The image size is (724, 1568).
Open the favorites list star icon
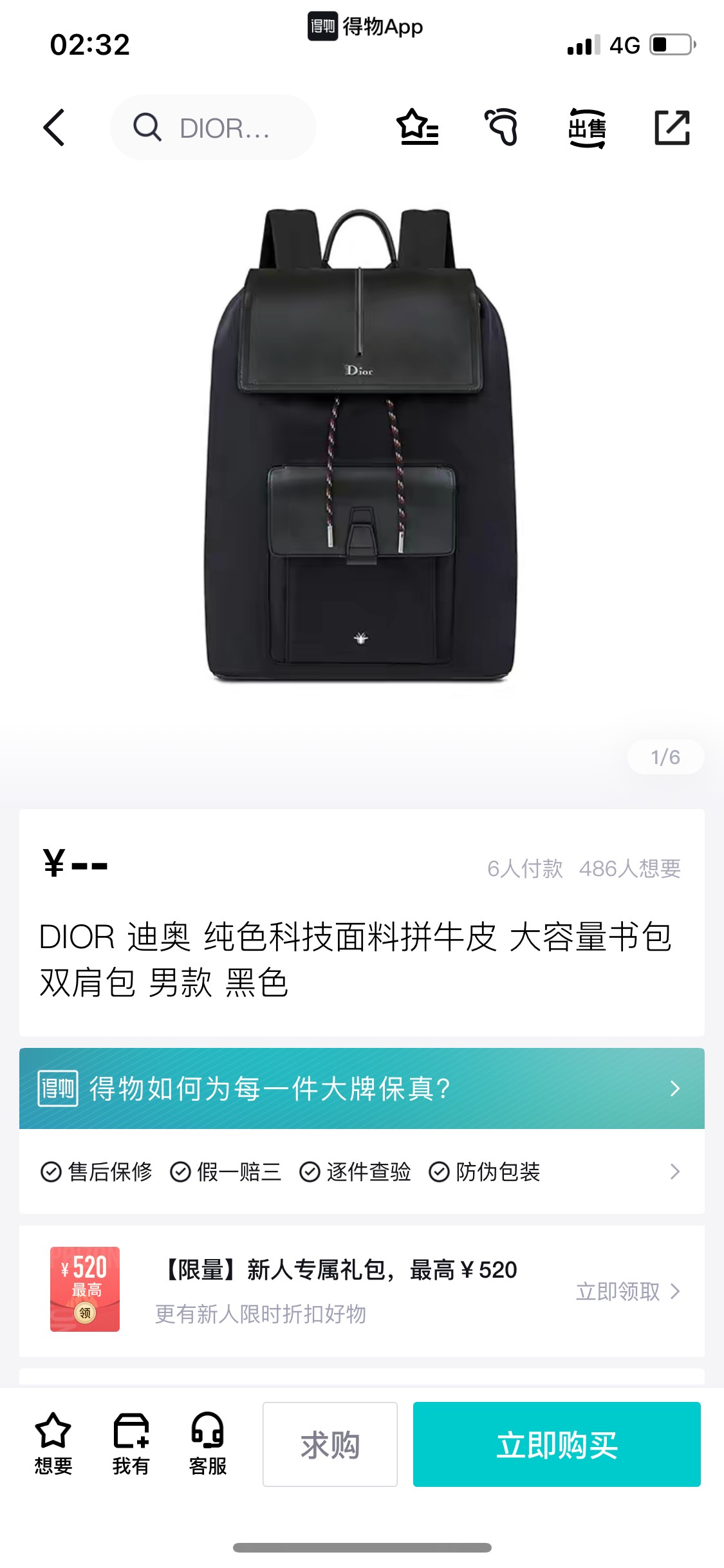(418, 127)
